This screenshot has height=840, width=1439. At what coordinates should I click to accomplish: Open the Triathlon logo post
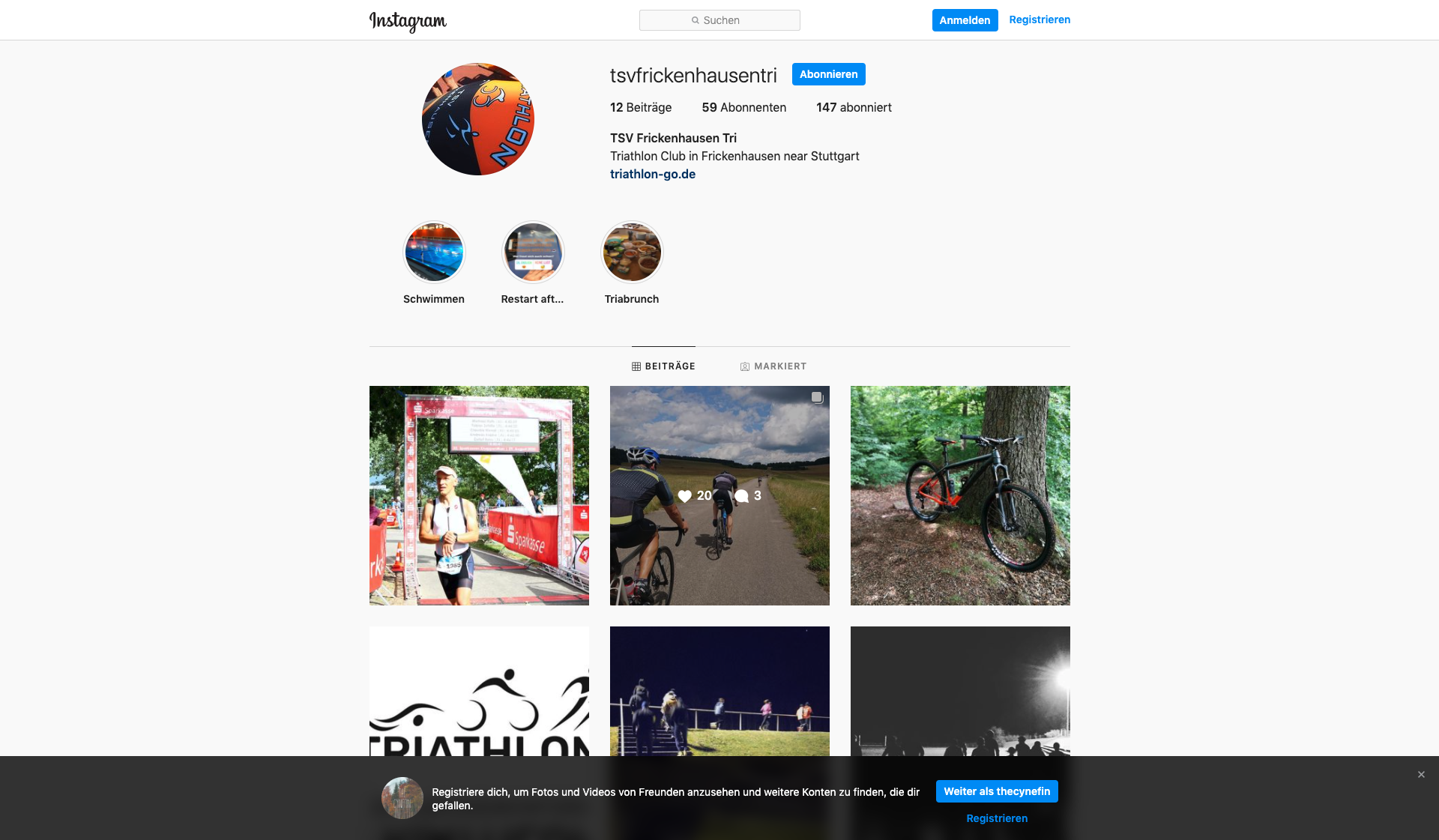point(479,689)
